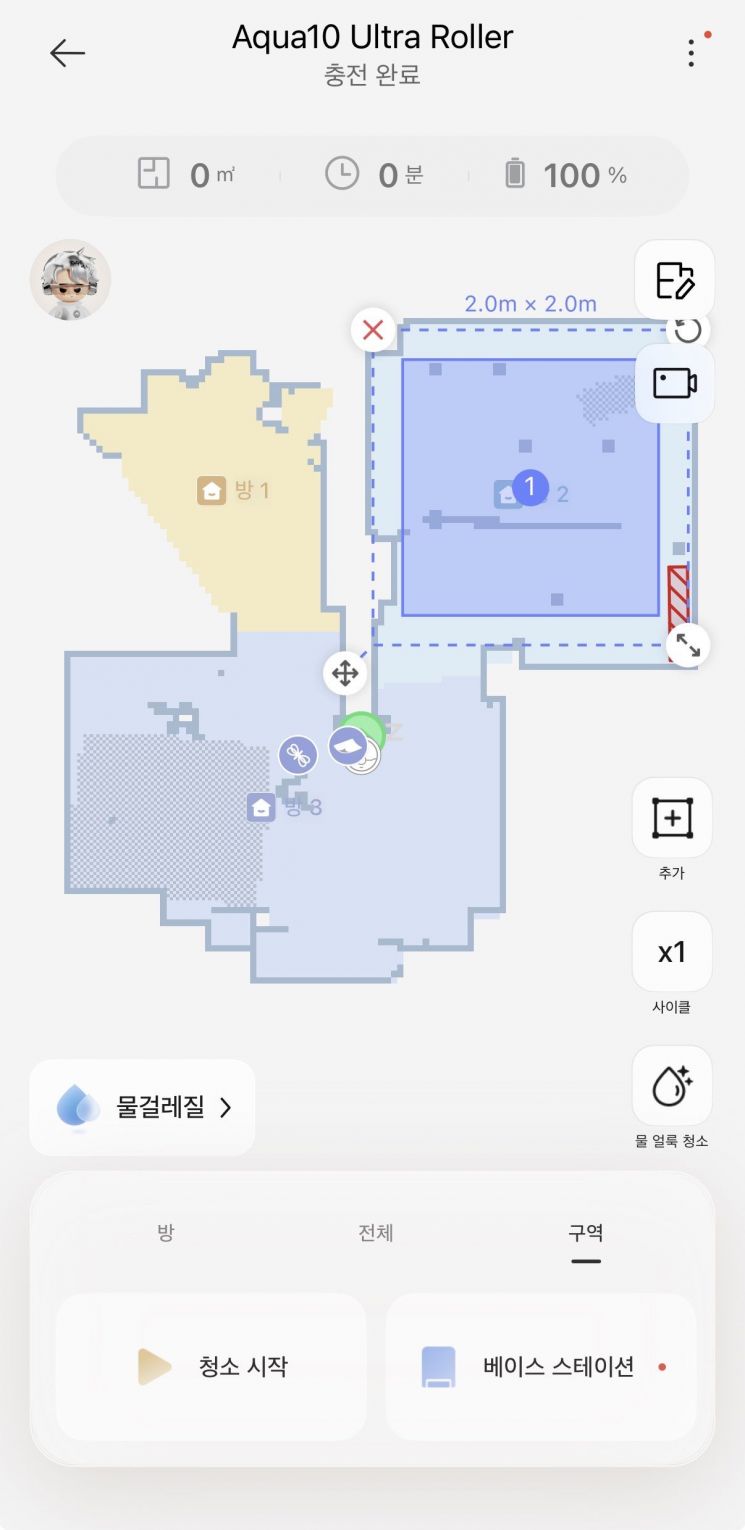
Task: Tap the 추가 icon to add a zone
Action: click(x=671, y=818)
